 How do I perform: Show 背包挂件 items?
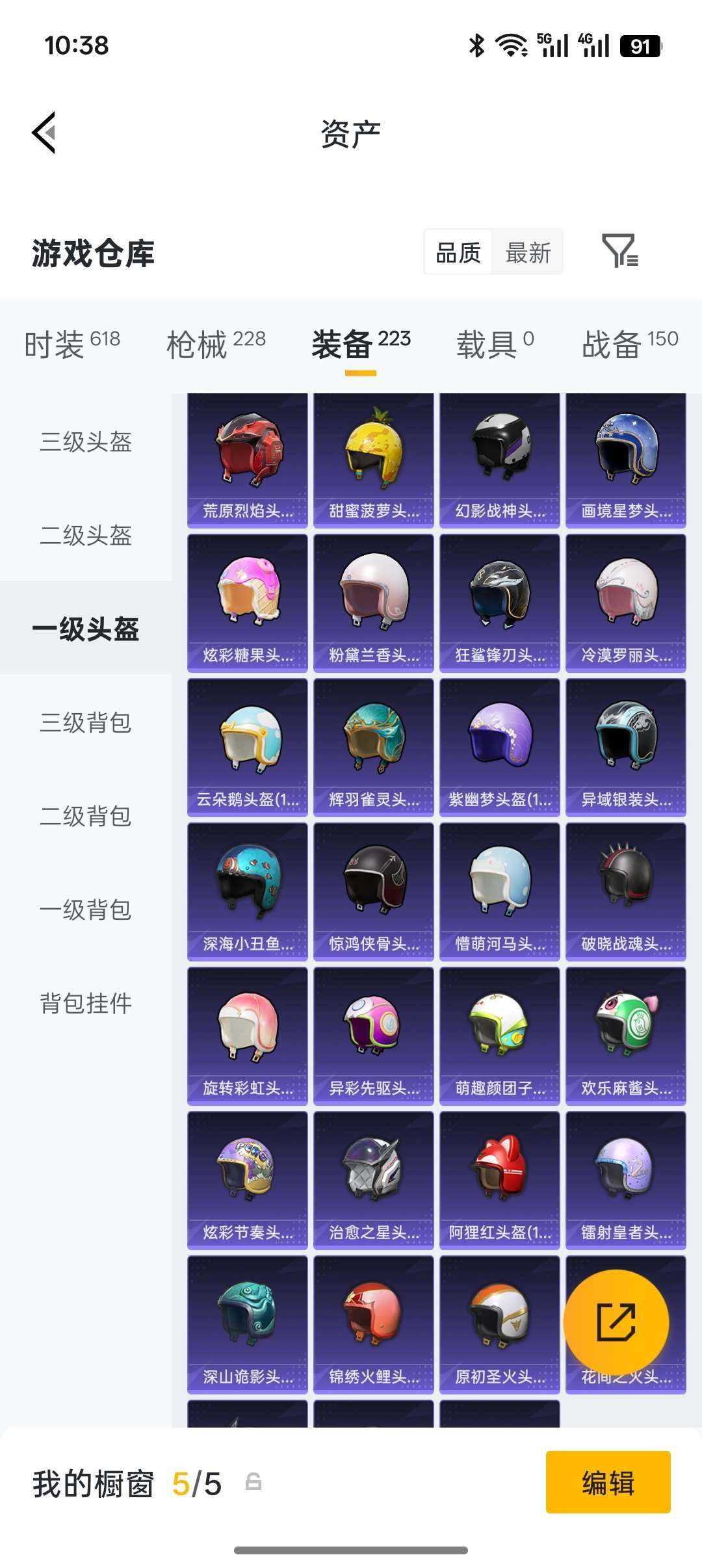(x=85, y=1004)
